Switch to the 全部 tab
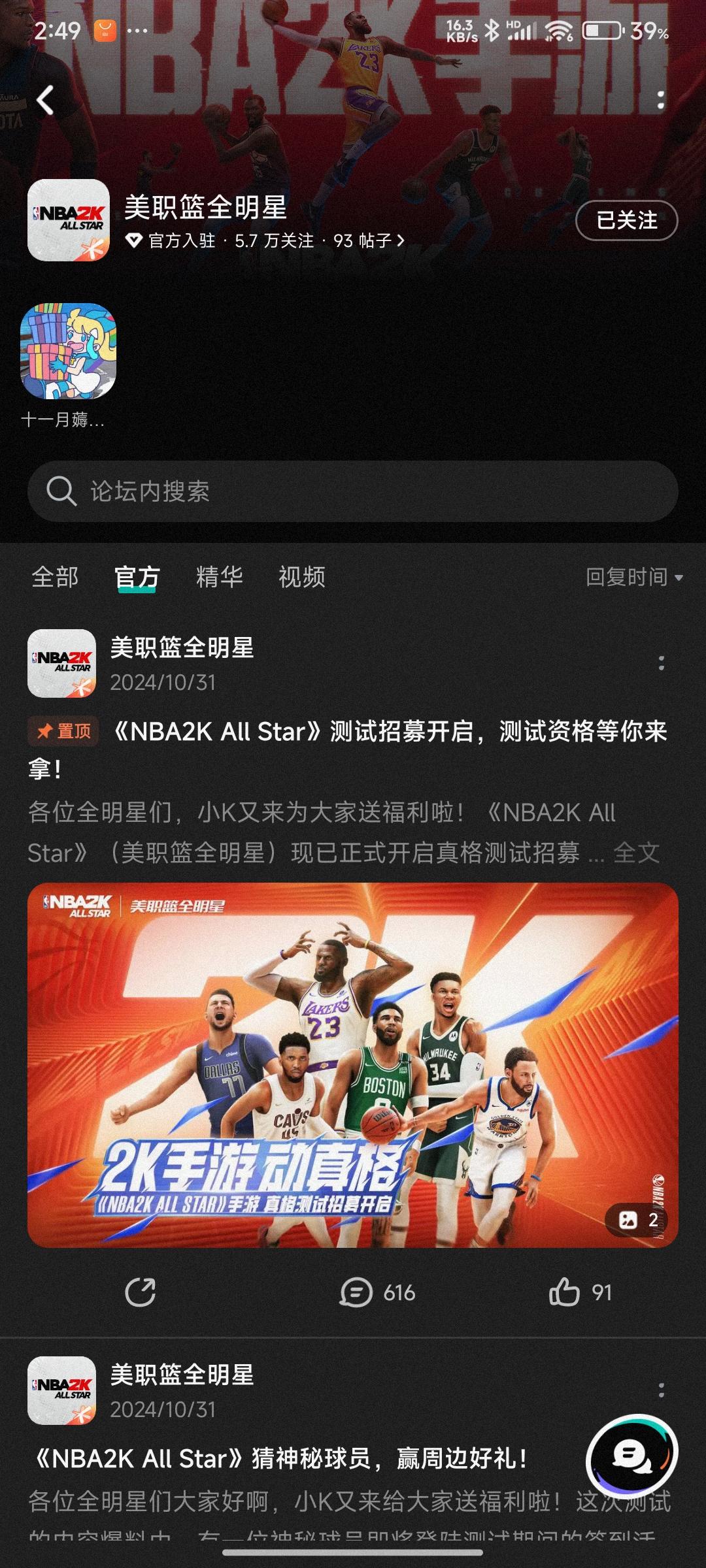The image size is (706, 1568). coord(55,577)
